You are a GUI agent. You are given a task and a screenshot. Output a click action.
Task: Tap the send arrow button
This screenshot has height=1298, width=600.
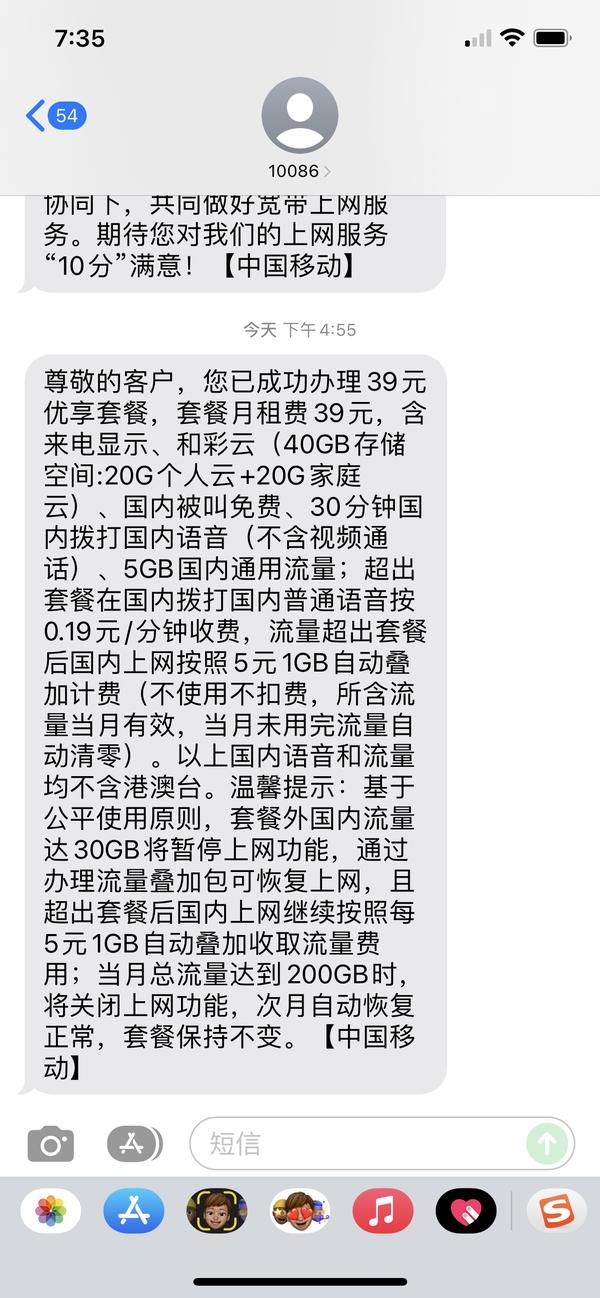547,1143
